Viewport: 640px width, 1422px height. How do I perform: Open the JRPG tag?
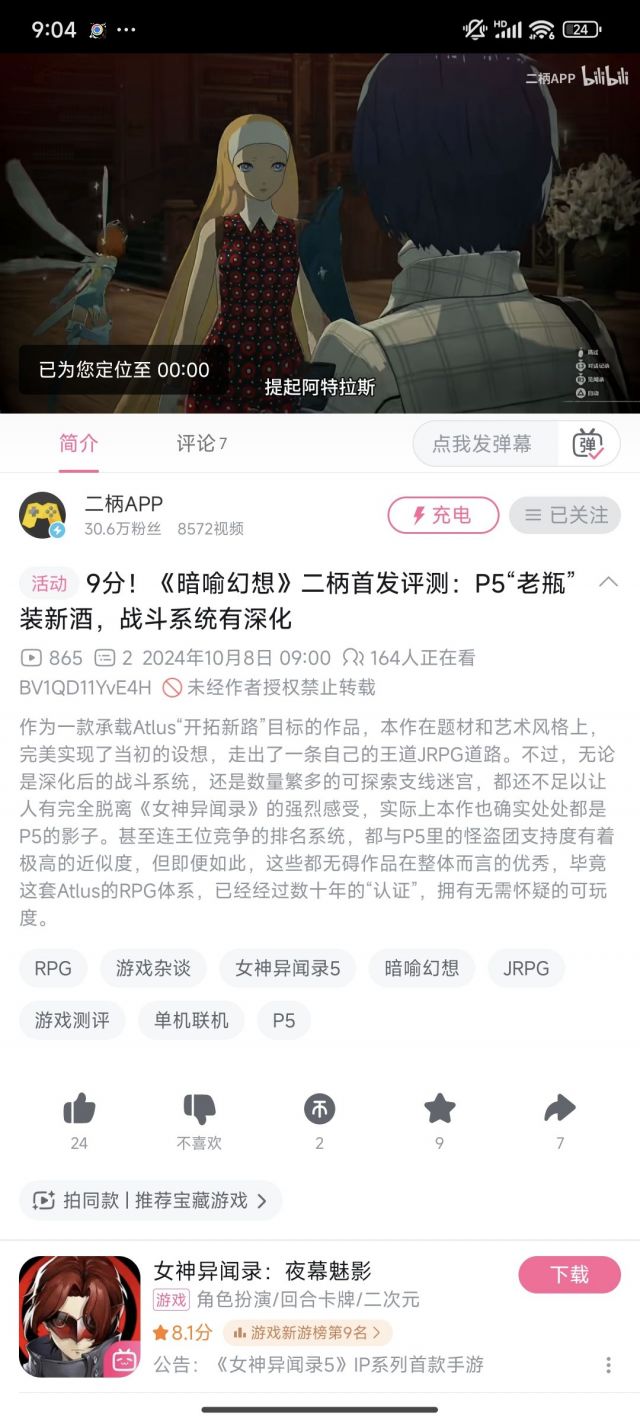(x=526, y=968)
